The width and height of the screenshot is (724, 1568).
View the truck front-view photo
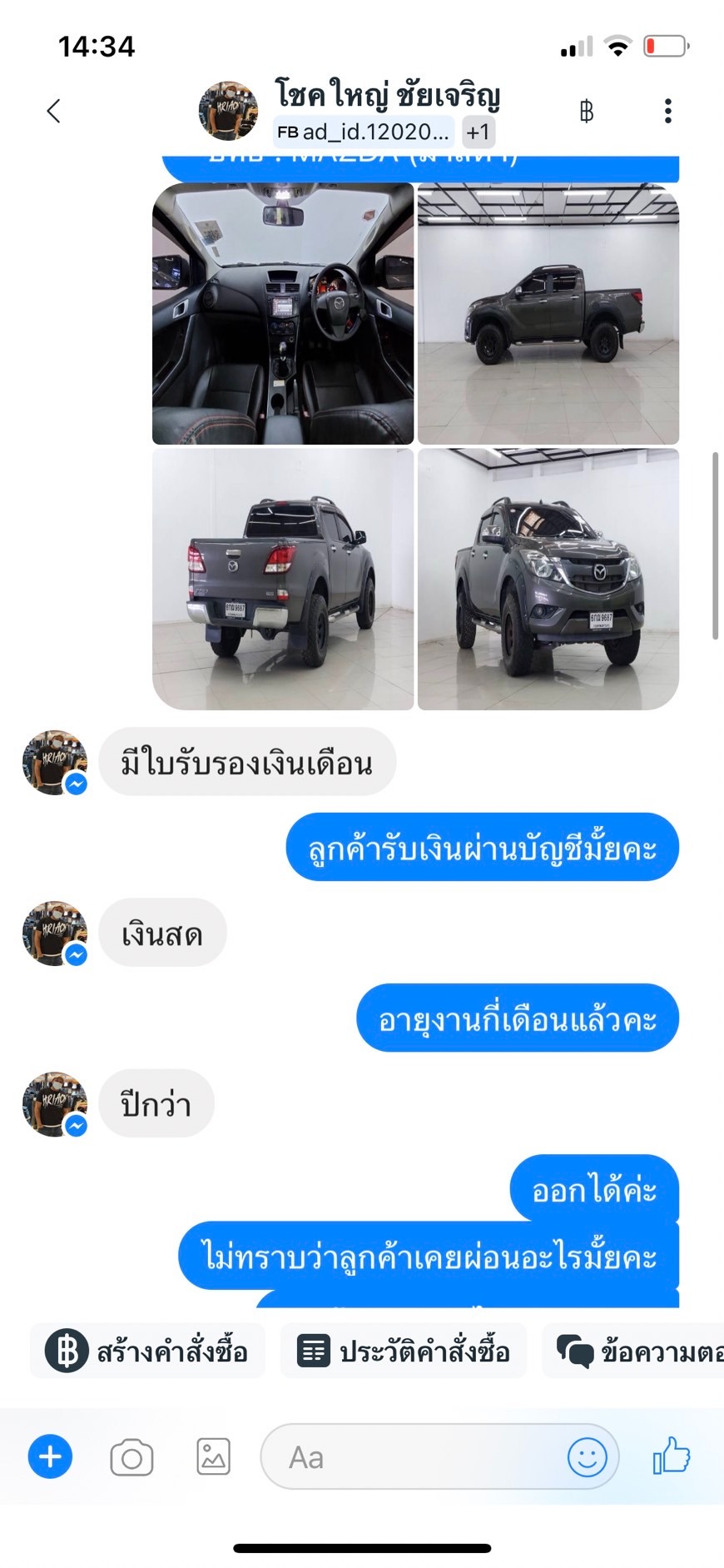[548, 580]
